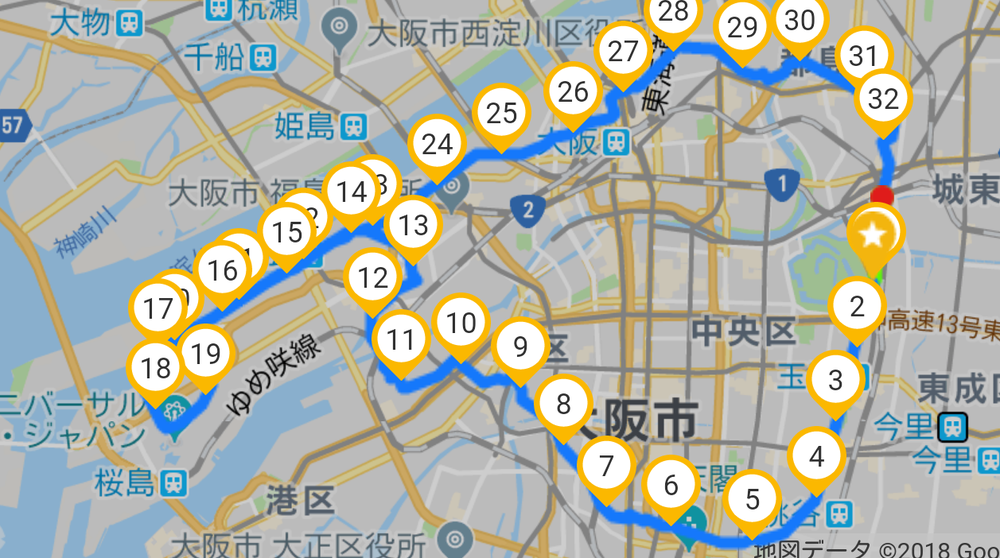
Task: Open waypoint marker 6
Action: (x=670, y=487)
